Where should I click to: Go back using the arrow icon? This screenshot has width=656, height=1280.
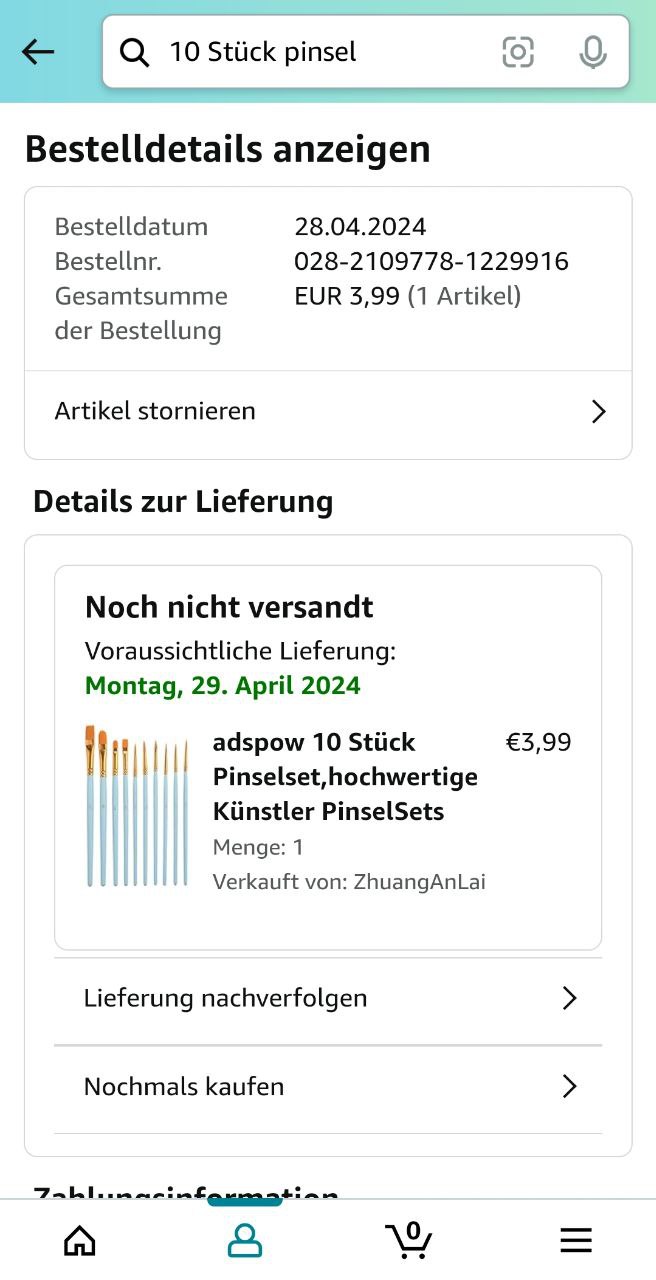click(x=38, y=52)
